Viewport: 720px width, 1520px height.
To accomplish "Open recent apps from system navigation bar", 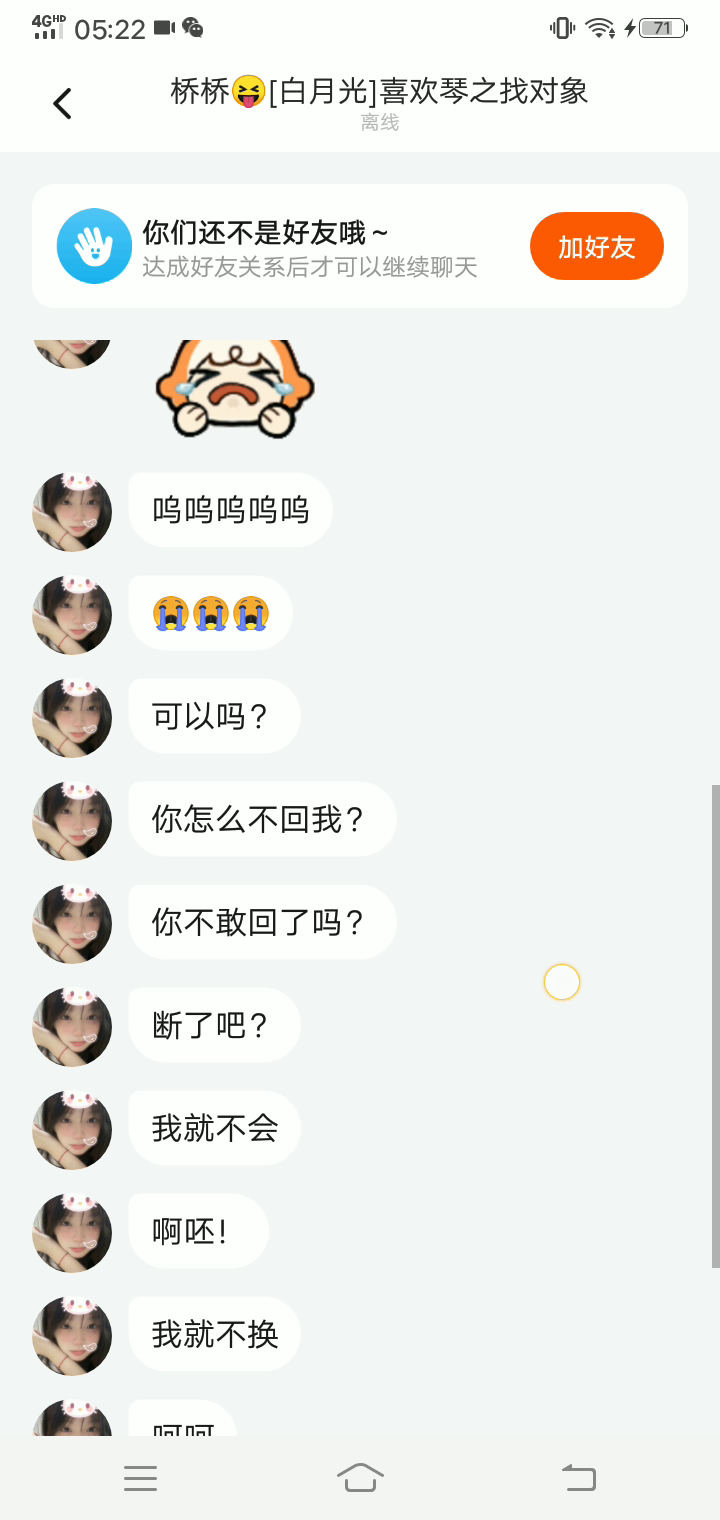I will click(x=140, y=1478).
